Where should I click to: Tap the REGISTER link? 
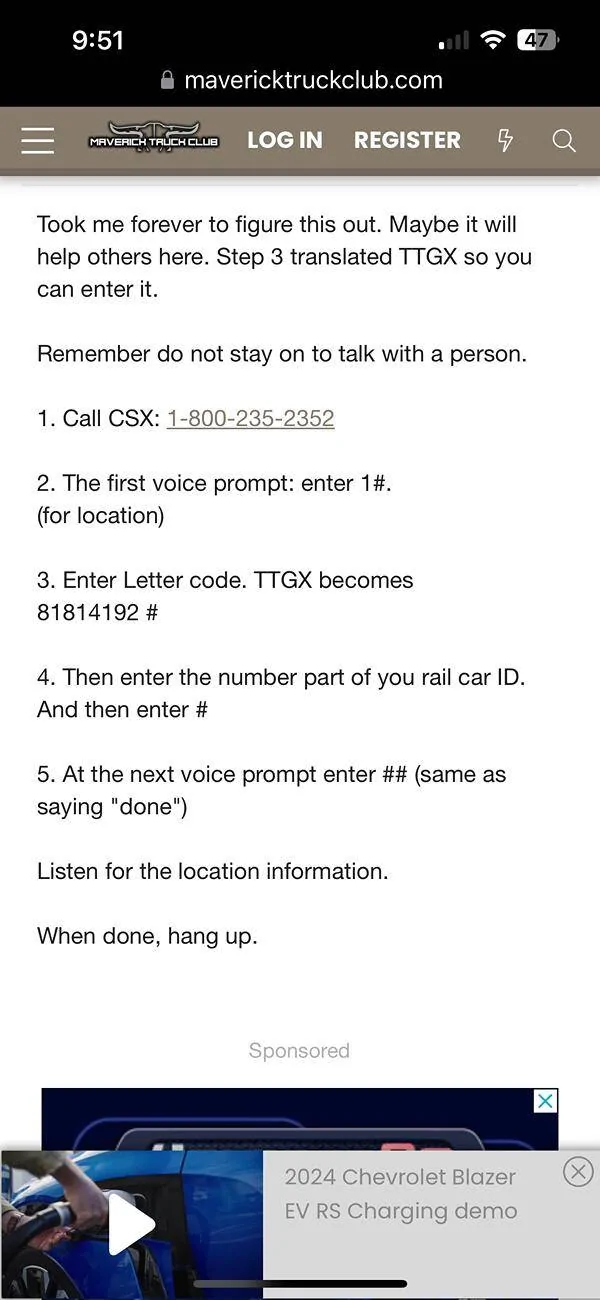407,140
